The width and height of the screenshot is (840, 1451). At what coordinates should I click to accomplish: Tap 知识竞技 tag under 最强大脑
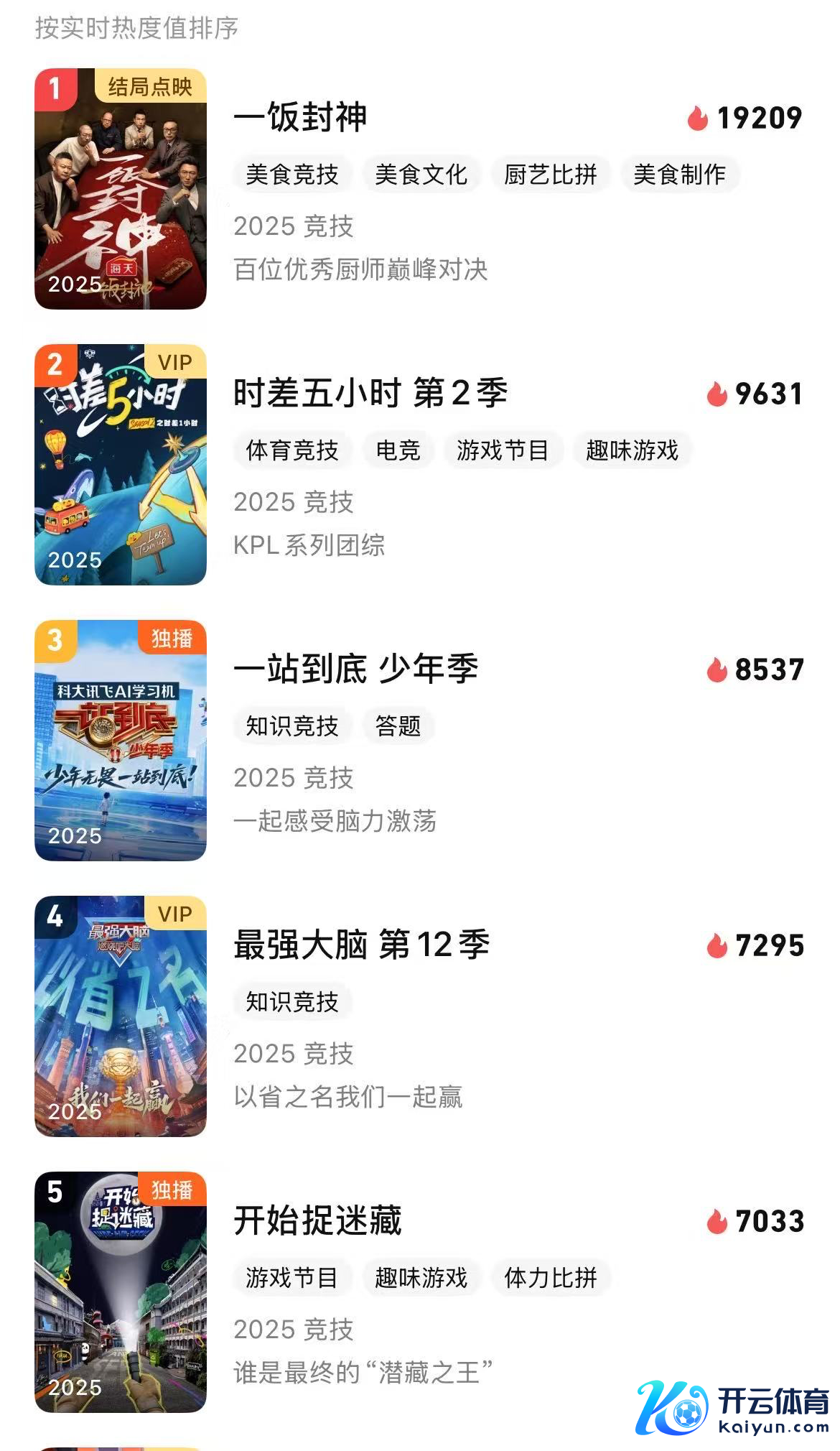pos(291,1002)
